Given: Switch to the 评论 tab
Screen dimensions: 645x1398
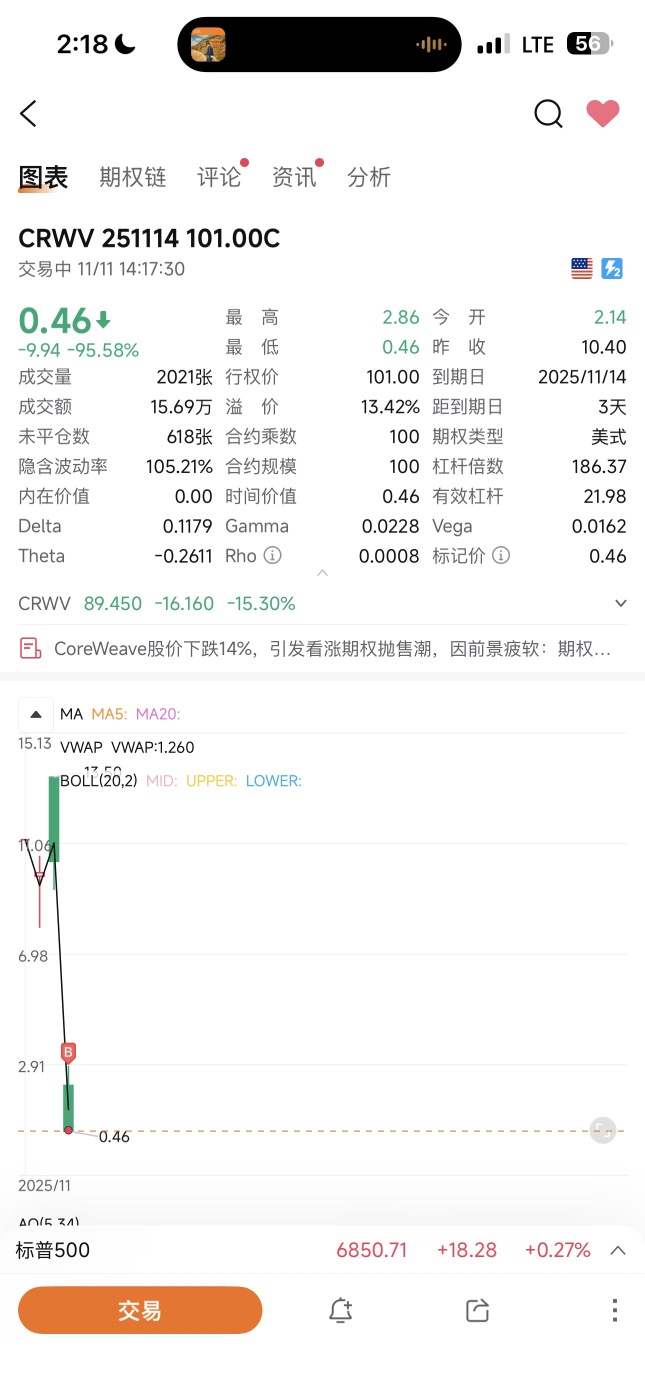Looking at the screenshot, I should point(219,177).
